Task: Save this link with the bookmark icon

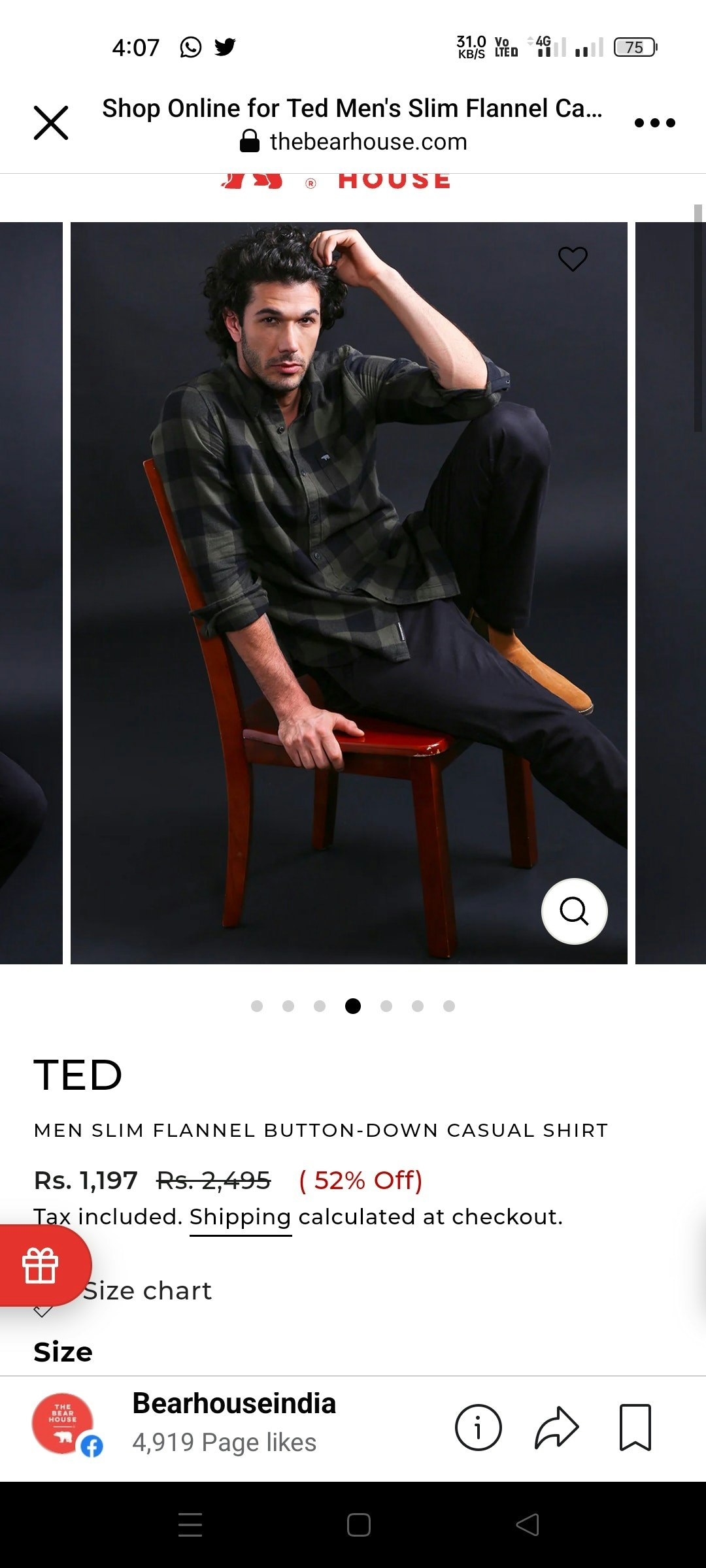Action: click(635, 1428)
